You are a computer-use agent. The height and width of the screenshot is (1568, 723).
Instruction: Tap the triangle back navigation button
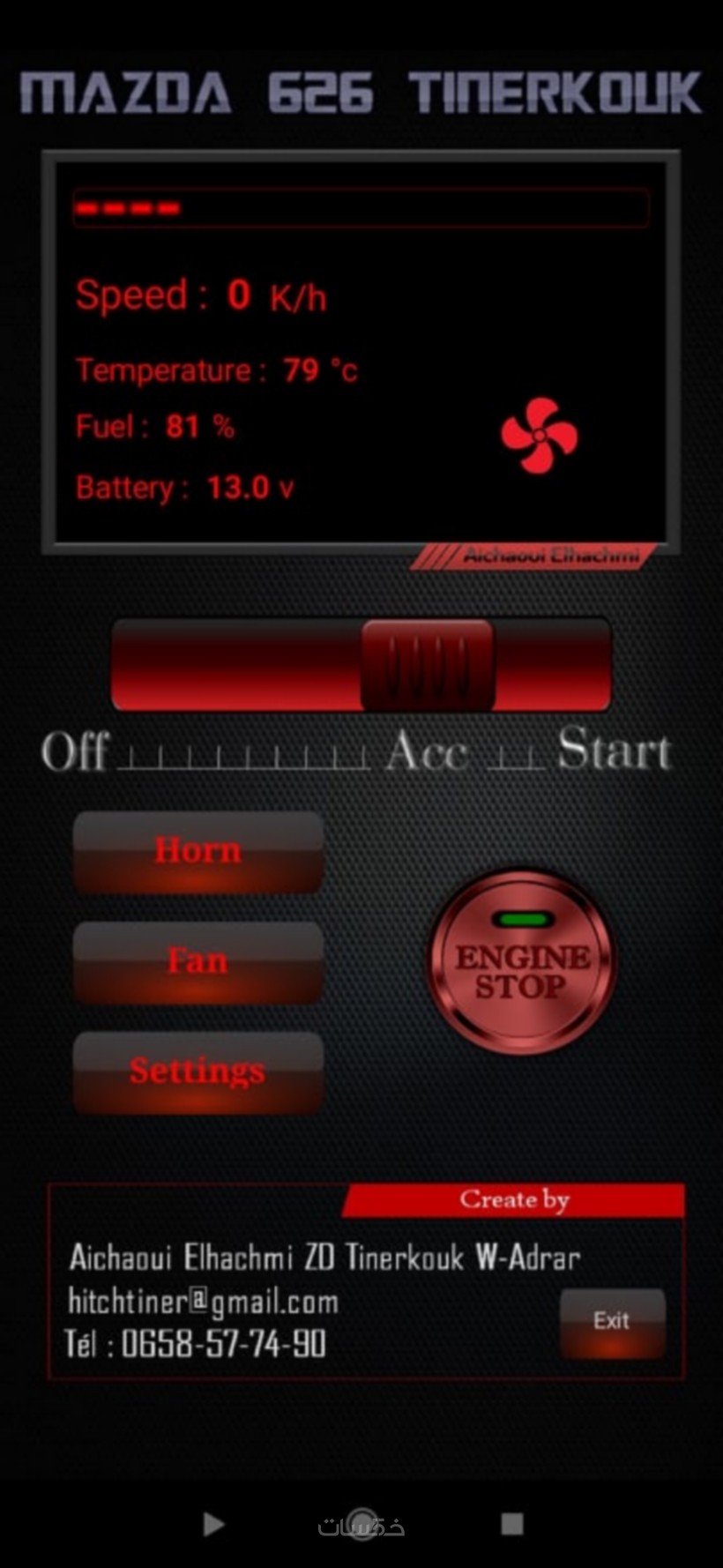click(212, 1524)
